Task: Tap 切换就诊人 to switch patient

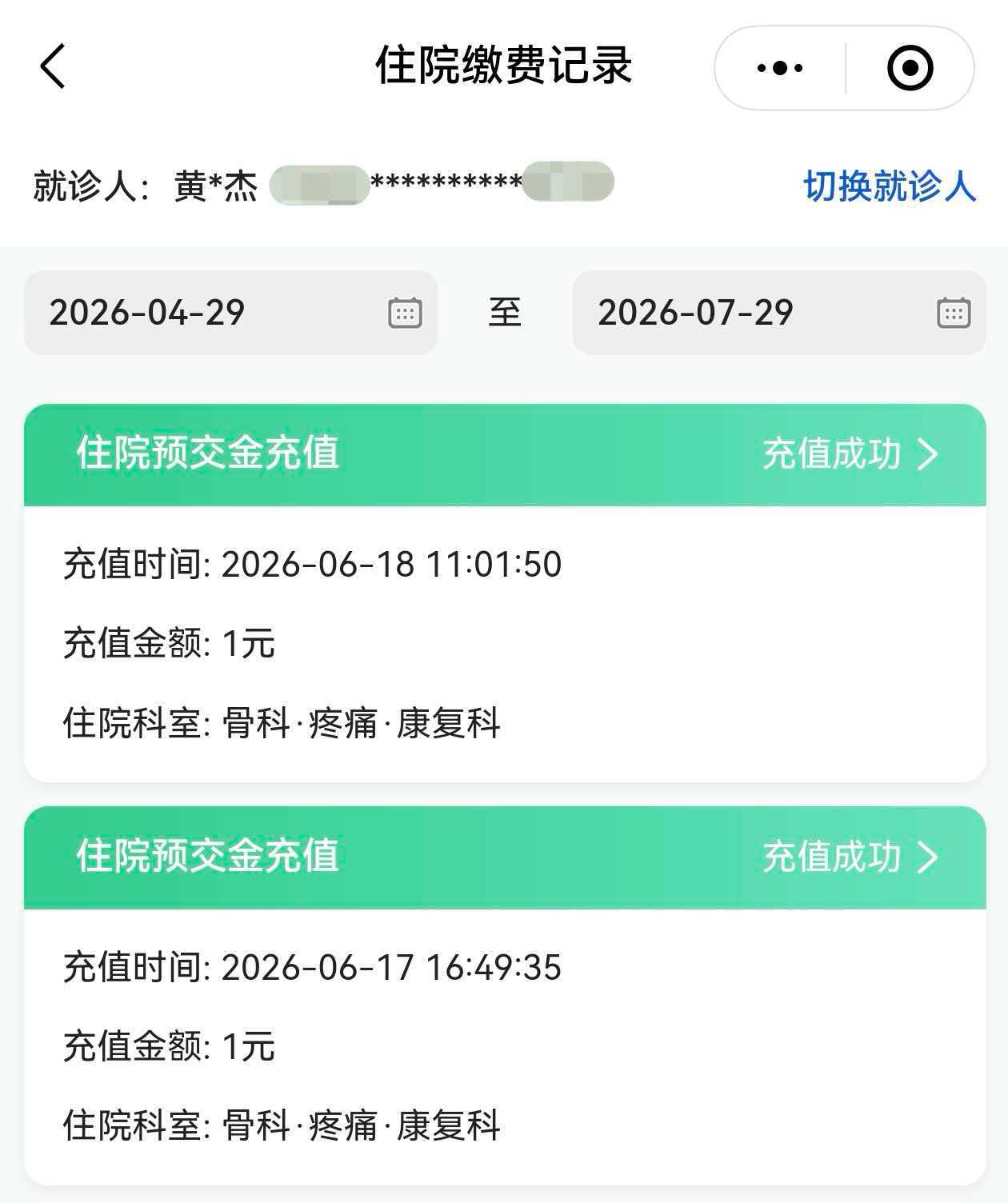Action: tap(890, 186)
